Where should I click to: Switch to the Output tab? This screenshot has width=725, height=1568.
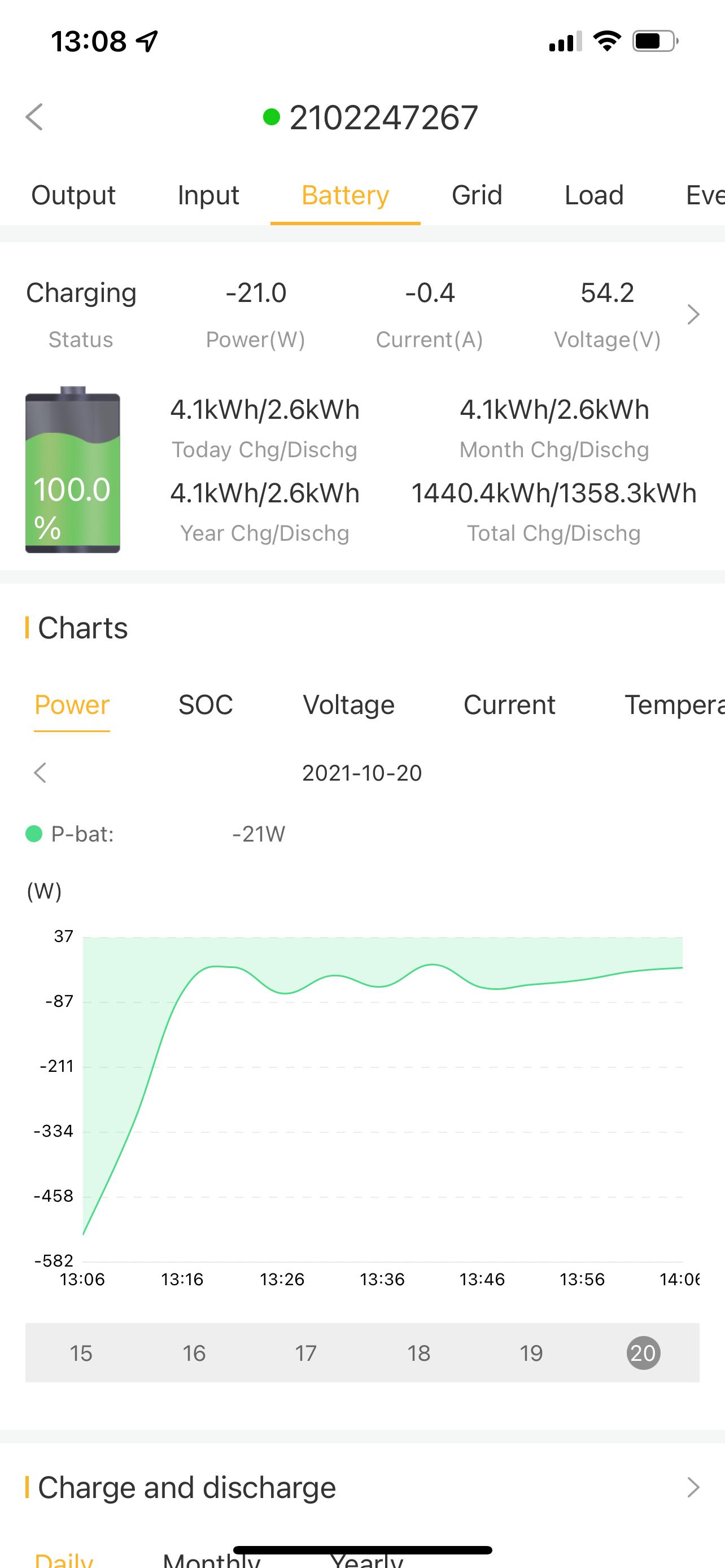pos(73,195)
